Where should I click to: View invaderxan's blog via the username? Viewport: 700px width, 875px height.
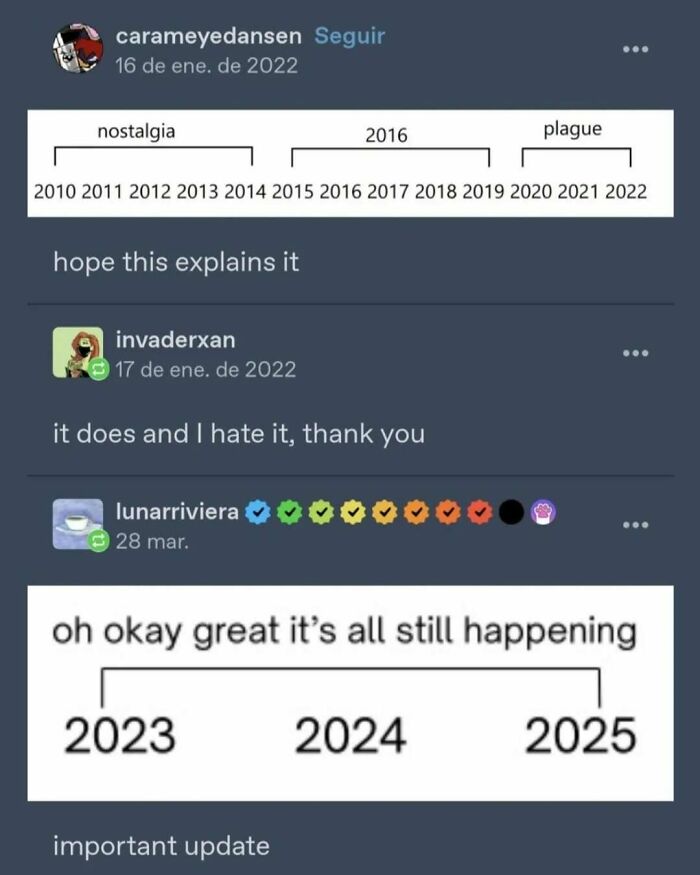tap(176, 340)
